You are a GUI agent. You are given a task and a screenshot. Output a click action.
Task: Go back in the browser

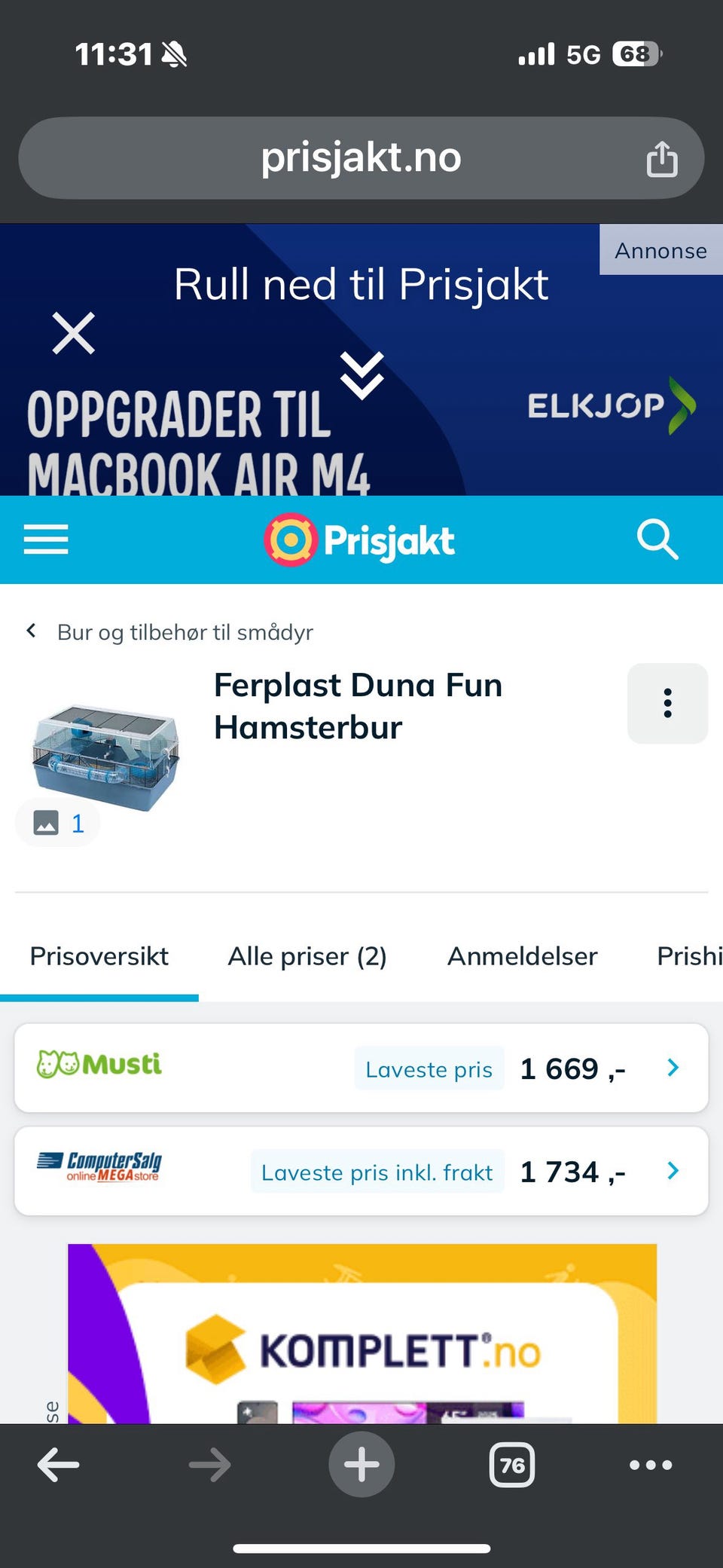click(x=58, y=1465)
